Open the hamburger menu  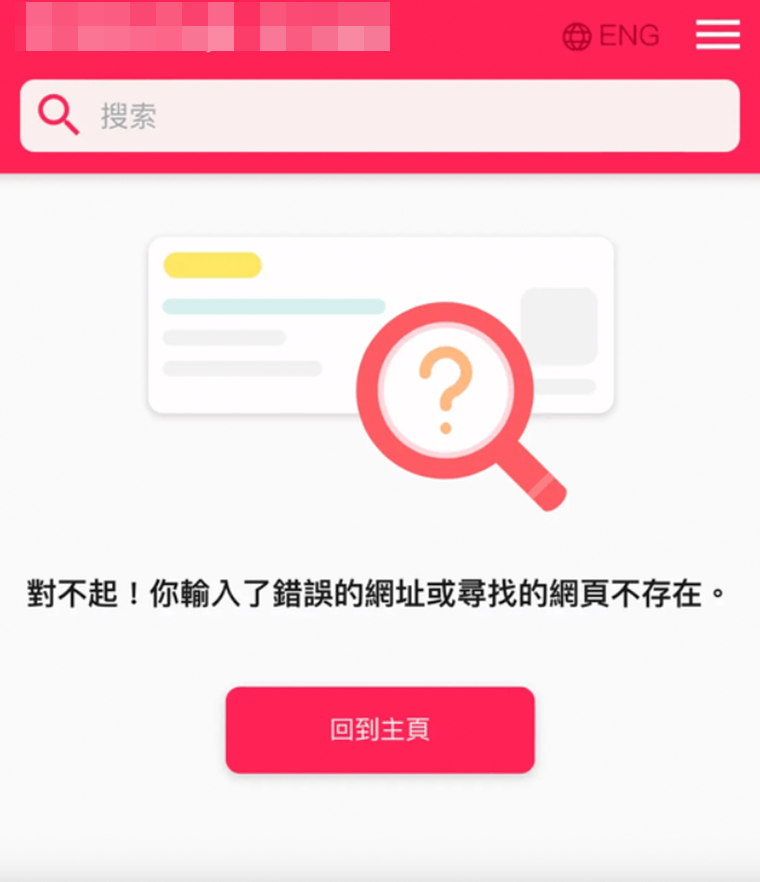(x=717, y=35)
